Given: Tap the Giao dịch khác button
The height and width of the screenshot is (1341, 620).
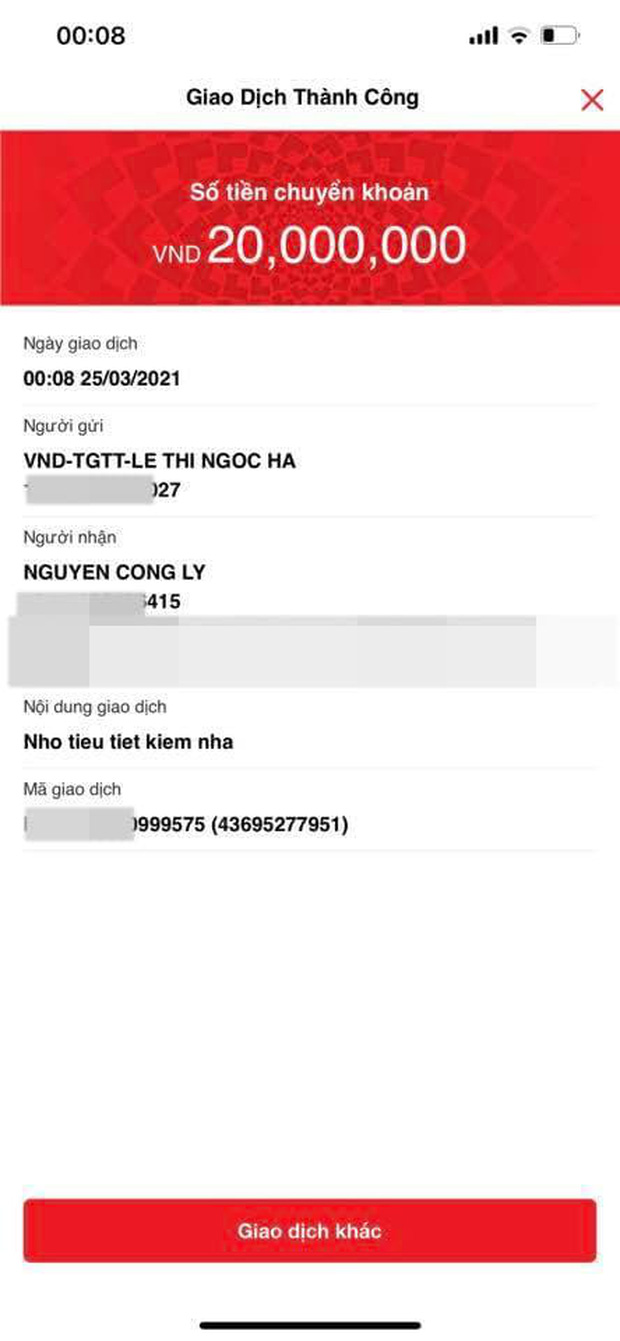Looking at the screenshot, I should coord(309,1231).
